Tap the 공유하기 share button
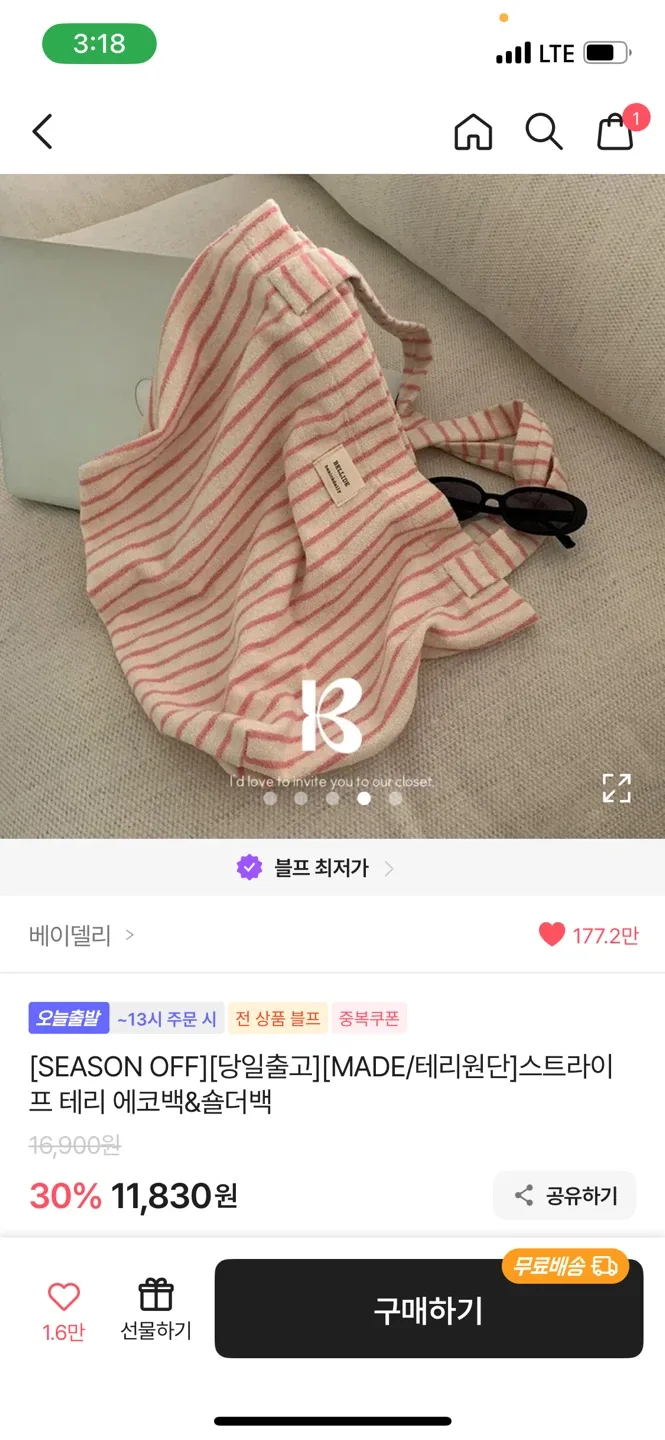Viewport: 665px width, 1440px height. pos(565,1195)
